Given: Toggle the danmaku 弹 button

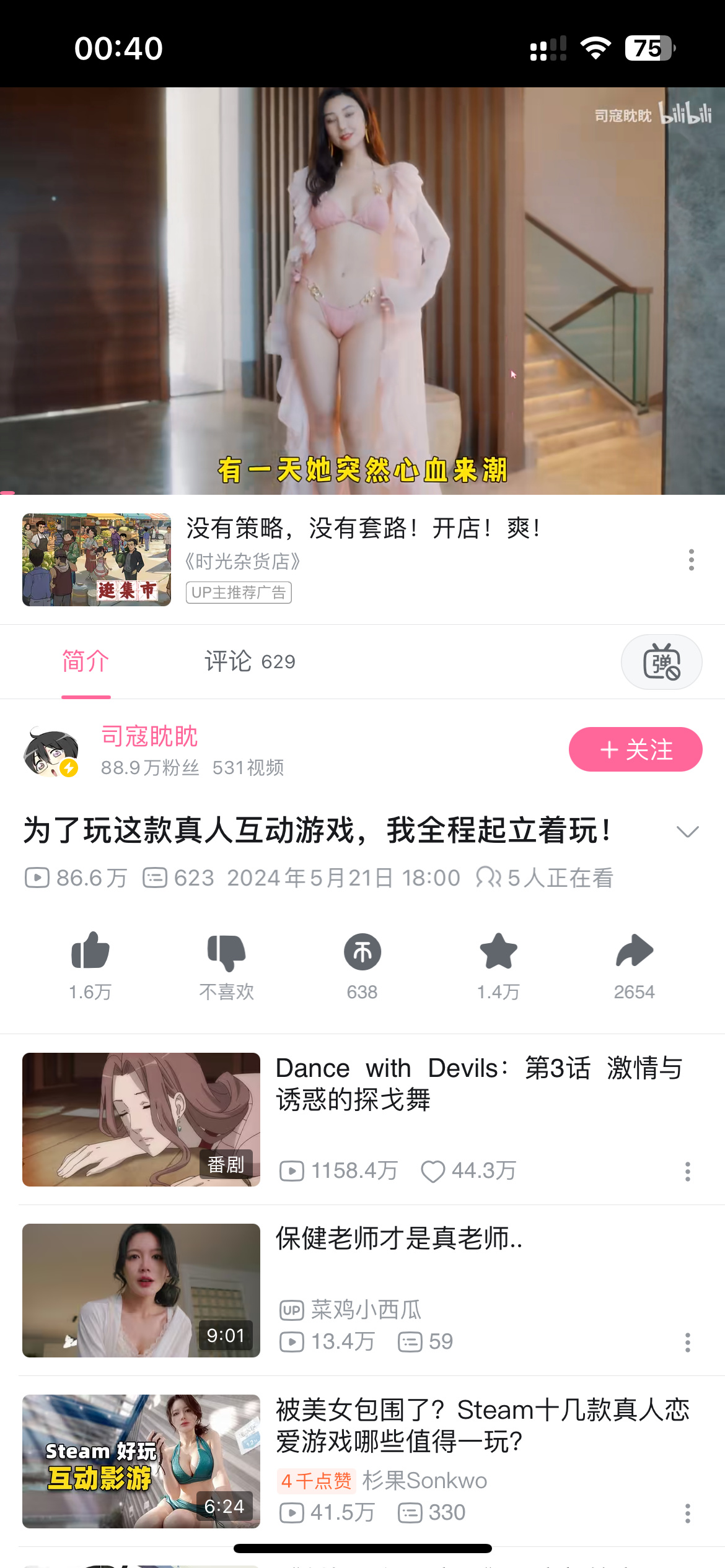Looking at the screenshot, I should [661, 662].
